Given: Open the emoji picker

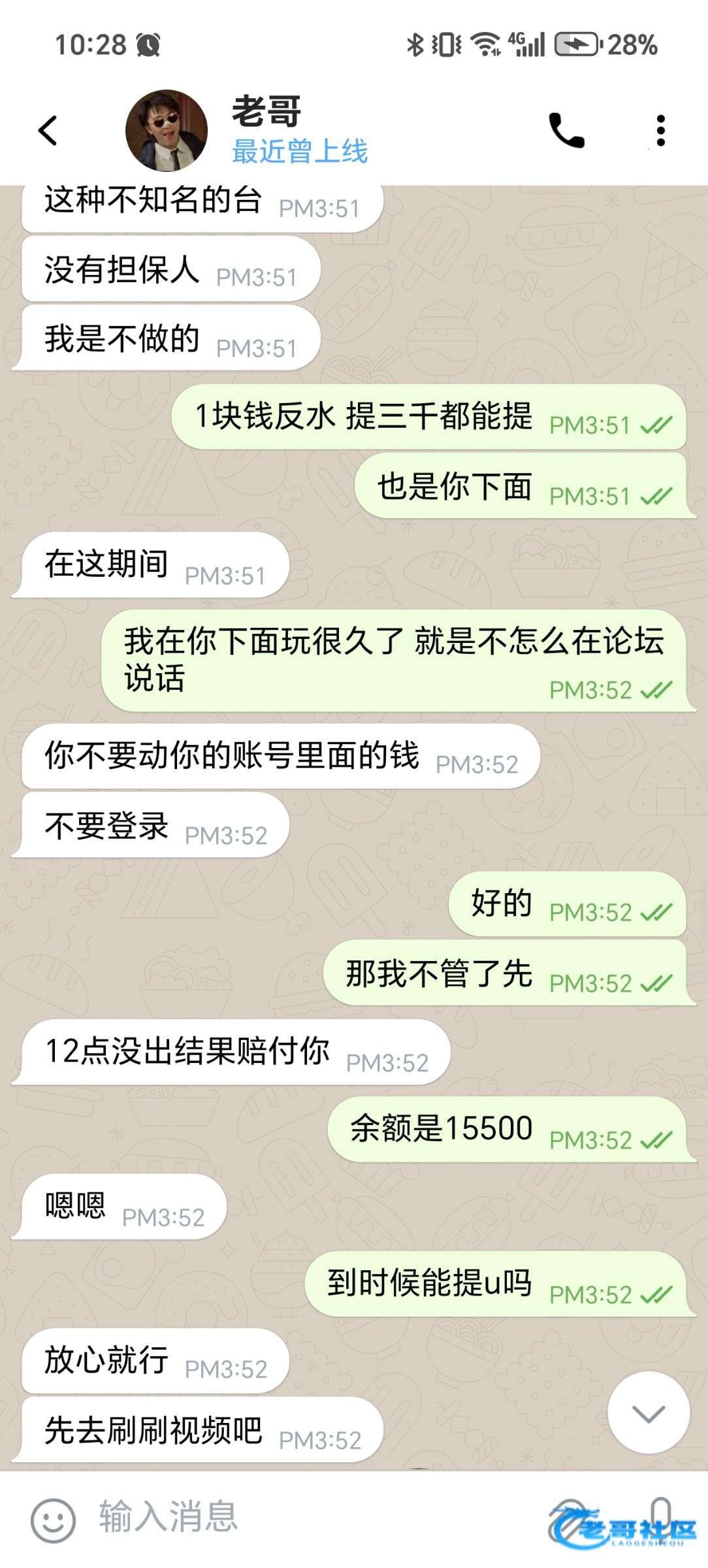Looking at the screenshot, I should coord(53,1520).
